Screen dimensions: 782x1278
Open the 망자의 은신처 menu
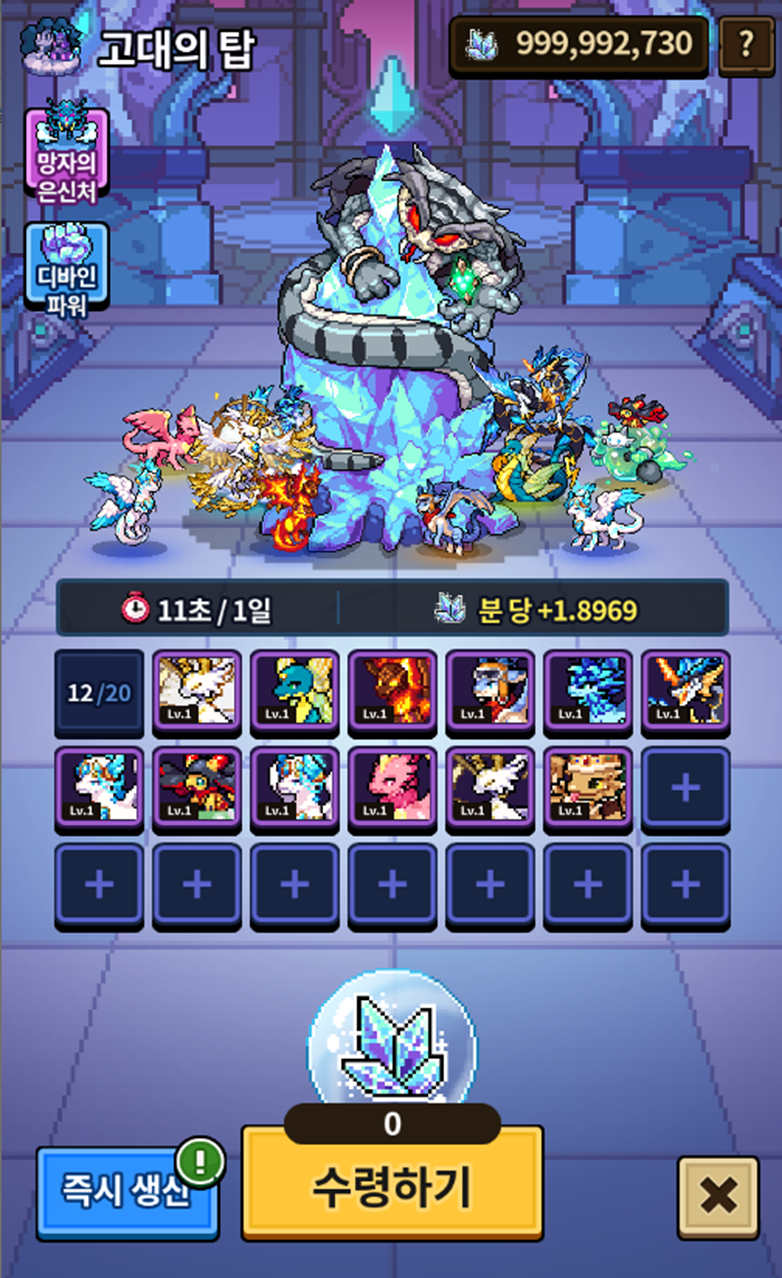click(x=66, y=155)
